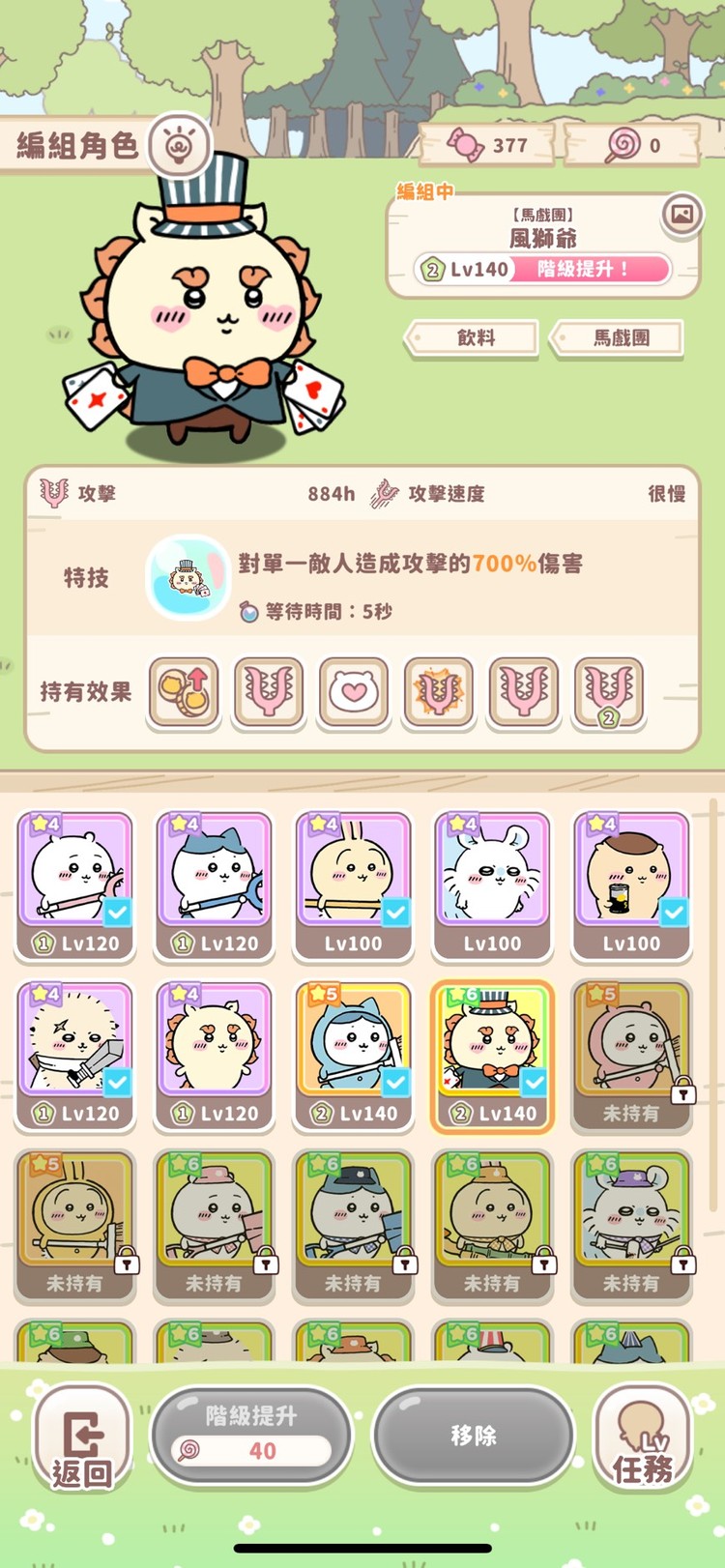
Task: Select the sword-holding Lv120 character card
Action: (x=74, y=1054)
